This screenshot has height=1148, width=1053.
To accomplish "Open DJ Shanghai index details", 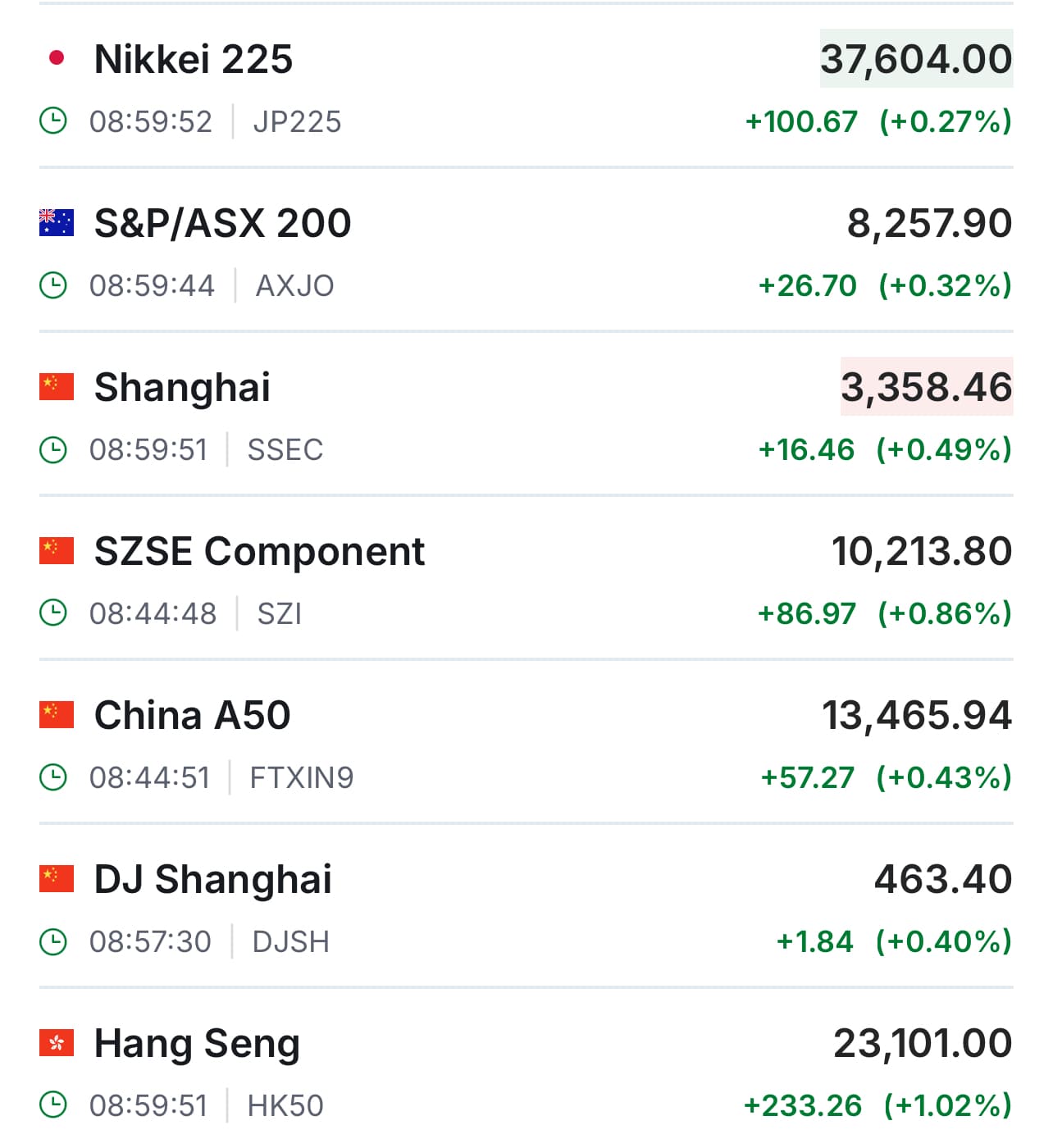I will click(213, 880).
